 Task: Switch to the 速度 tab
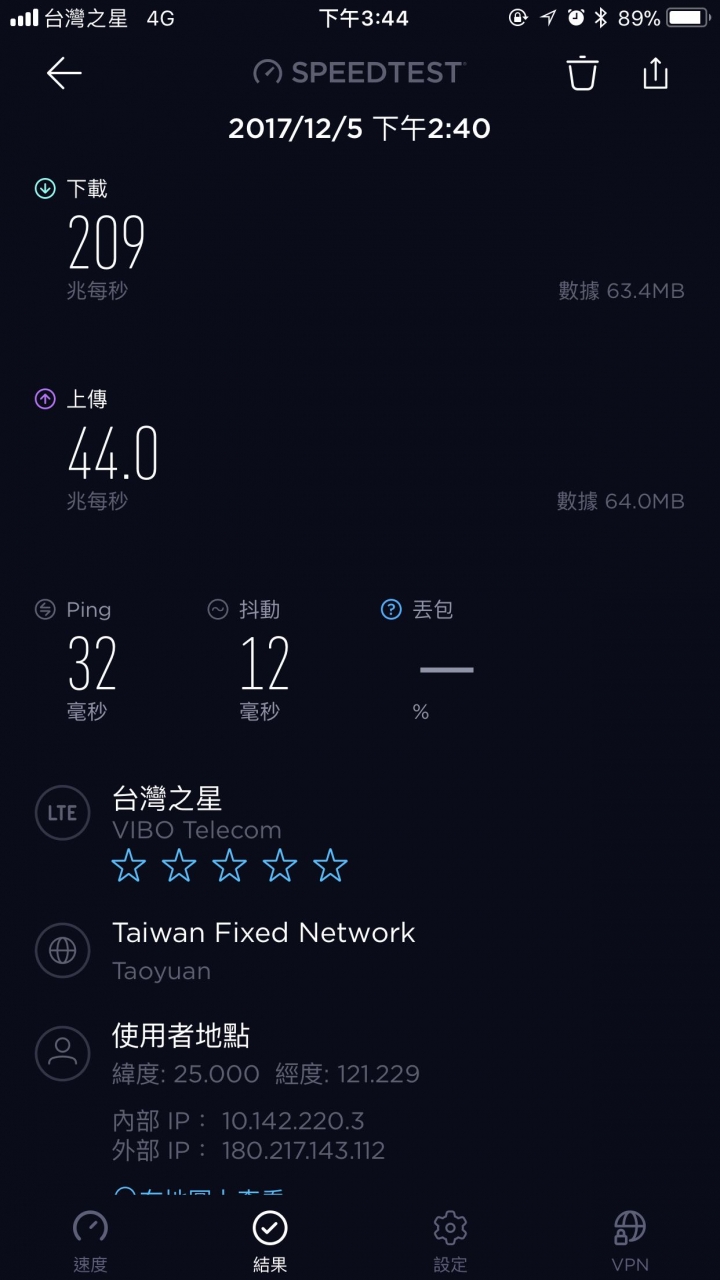click(90, 1242)
